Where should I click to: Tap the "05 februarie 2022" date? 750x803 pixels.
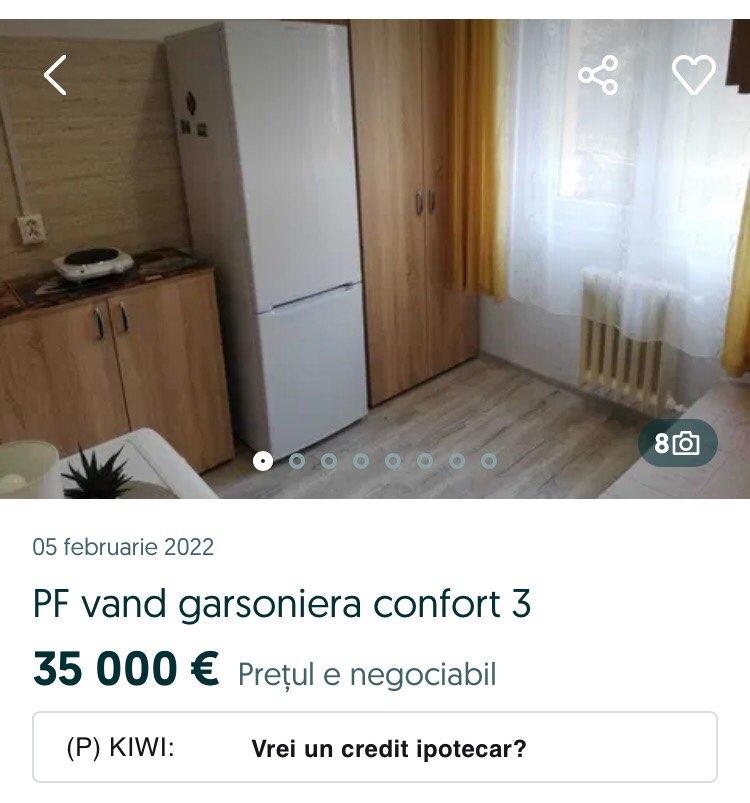(x=125, y=548)
